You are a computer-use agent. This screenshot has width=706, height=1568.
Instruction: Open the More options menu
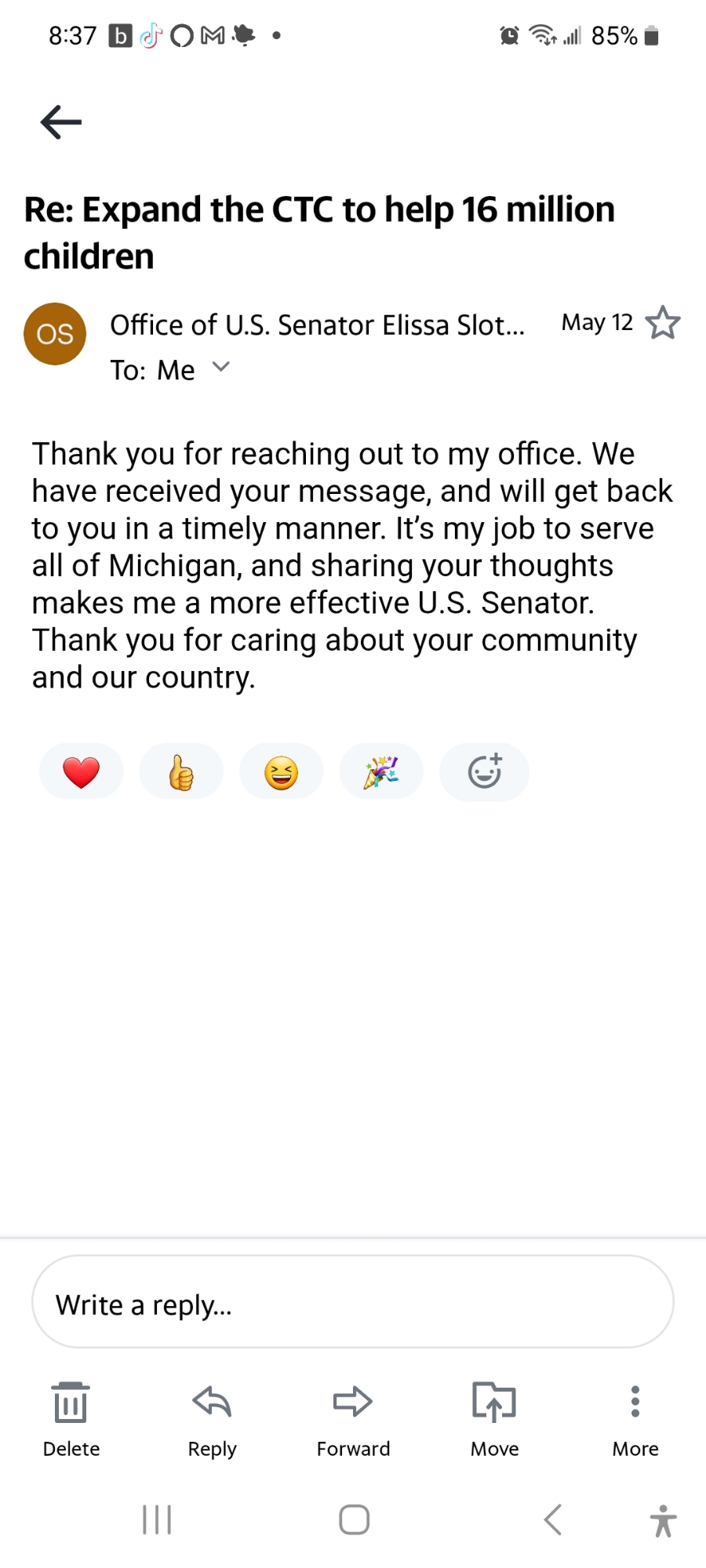(x=635, y=1419)
